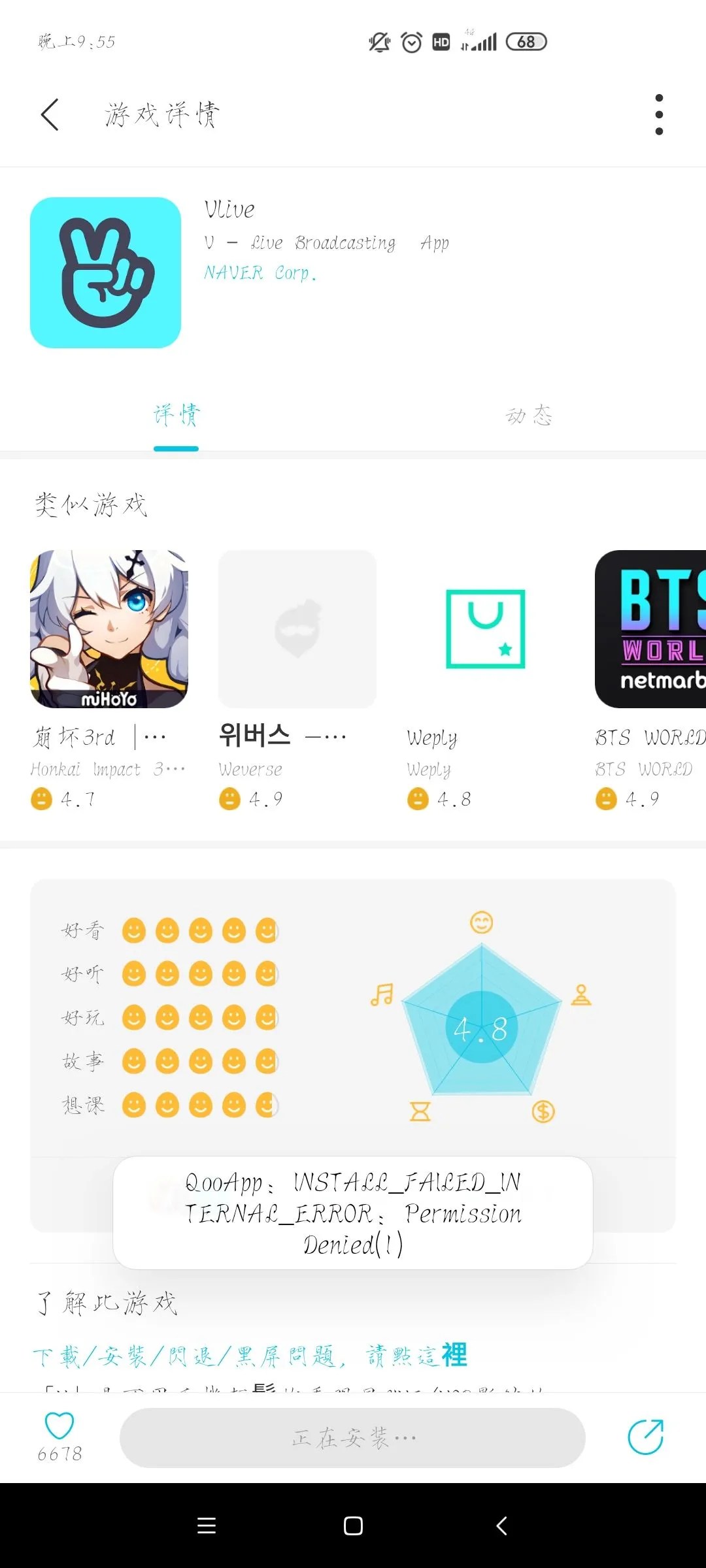Share the Vlive app page
Image resolution: width=706 pixels, height=1568 pixels.
pos(645,1437)
